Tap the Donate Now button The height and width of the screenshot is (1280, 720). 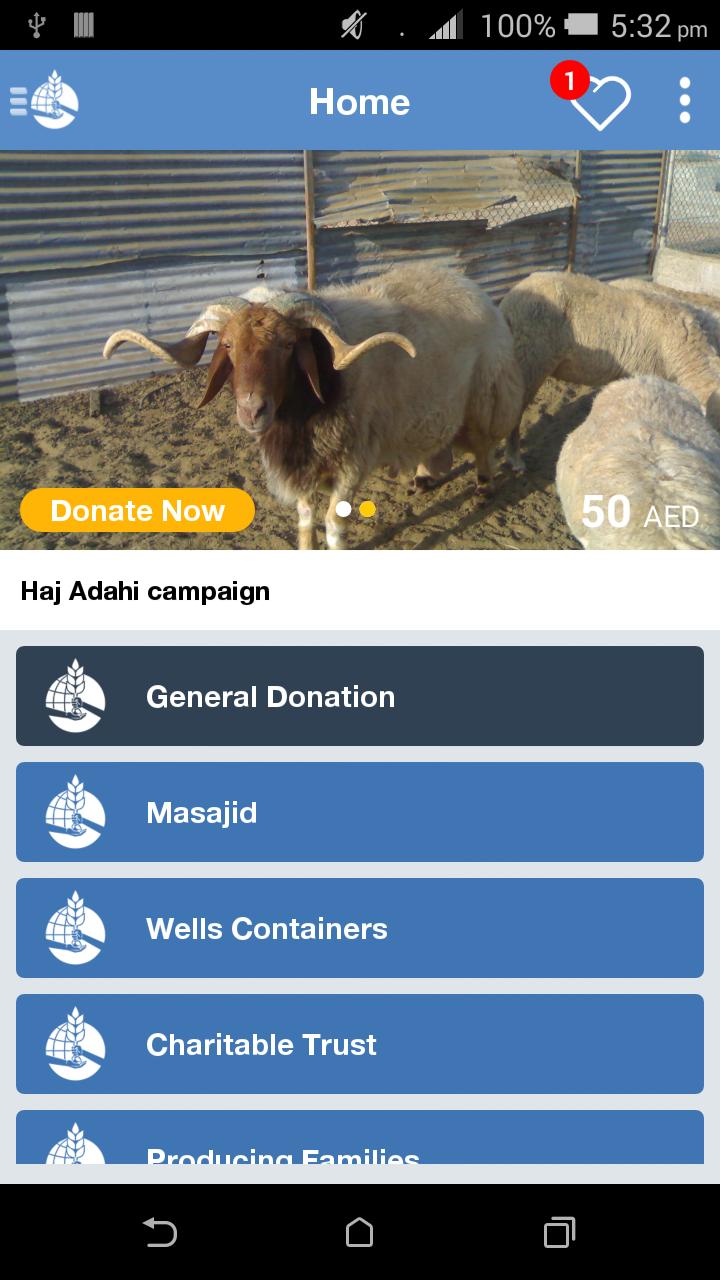pyautogui.click(x=137, y=511)
